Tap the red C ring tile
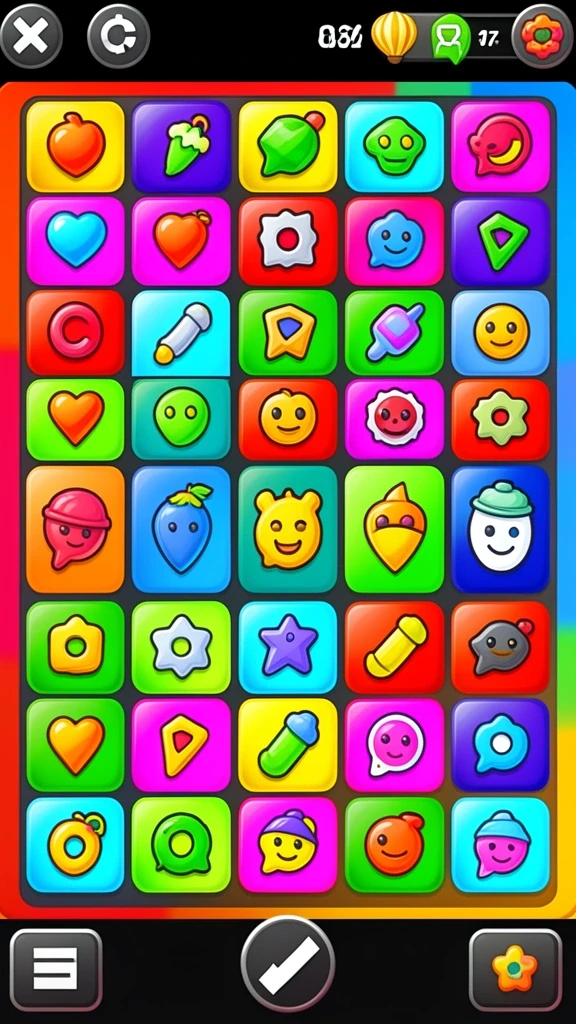This screenshot has width=576, height=1024. tap(76, 332)
